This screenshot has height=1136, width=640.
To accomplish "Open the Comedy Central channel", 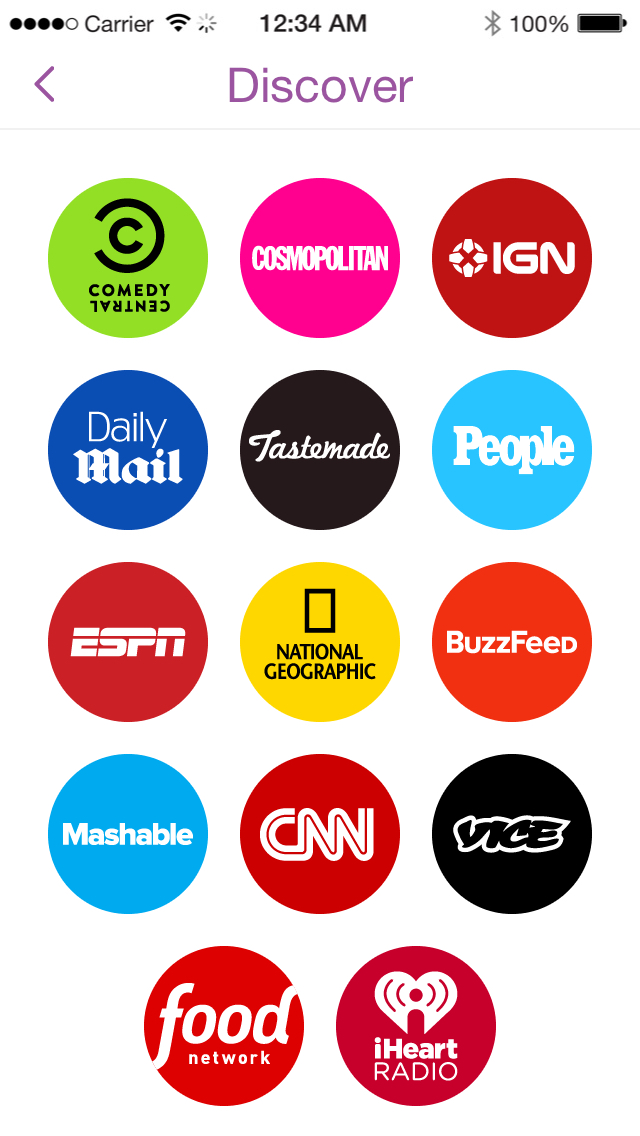I will [x=128, y=258].
